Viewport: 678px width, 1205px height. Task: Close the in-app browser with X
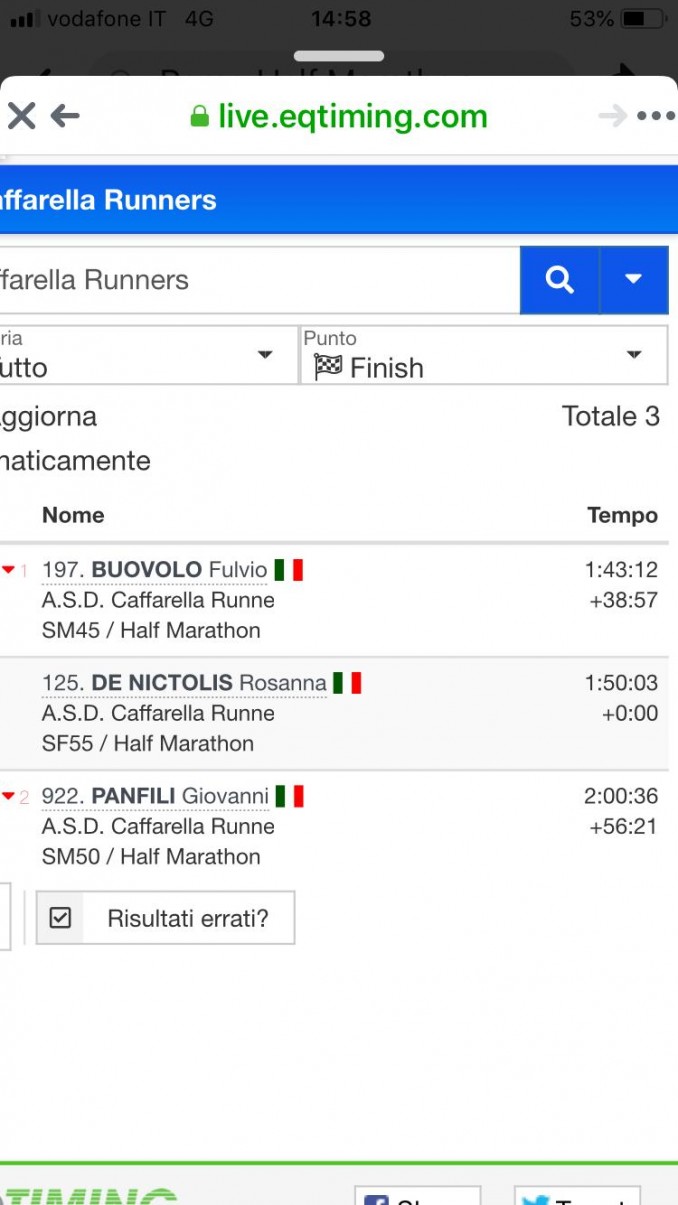pos(21,116)
